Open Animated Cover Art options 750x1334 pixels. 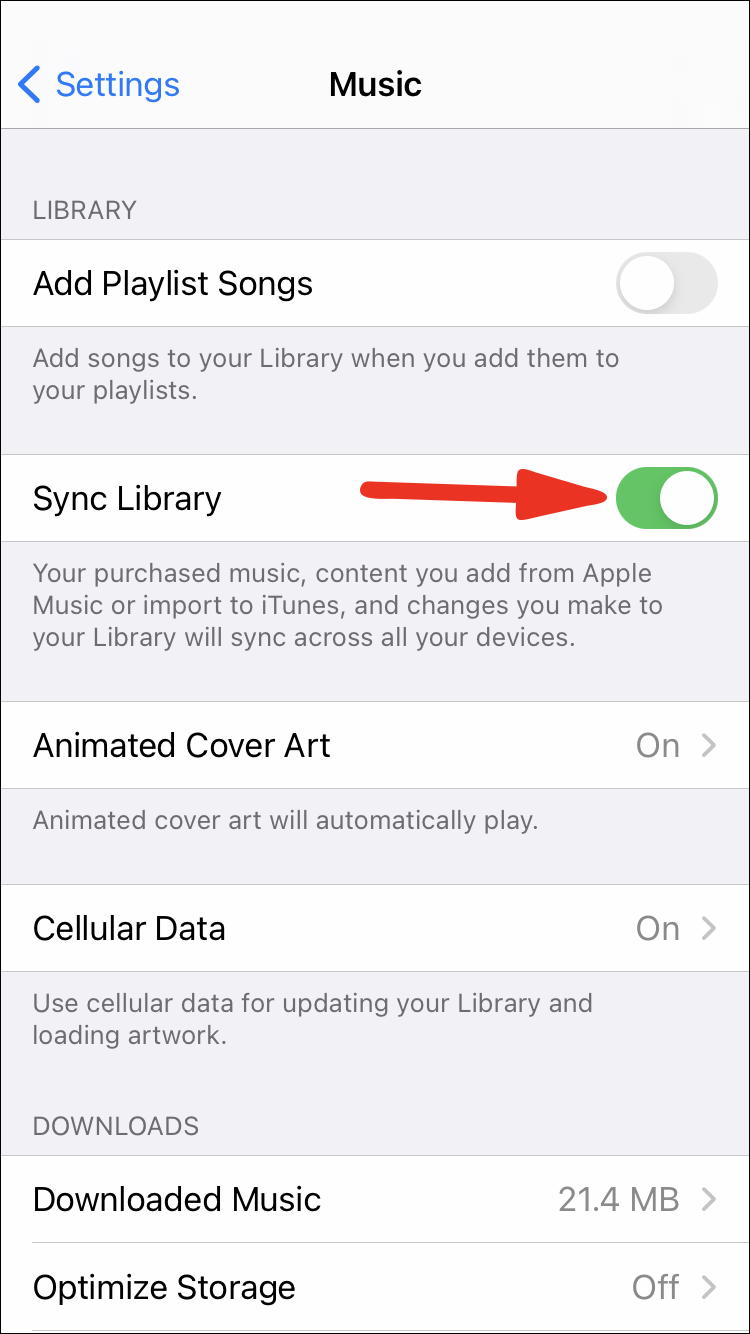pyautogui.click(x=375, y=746)
